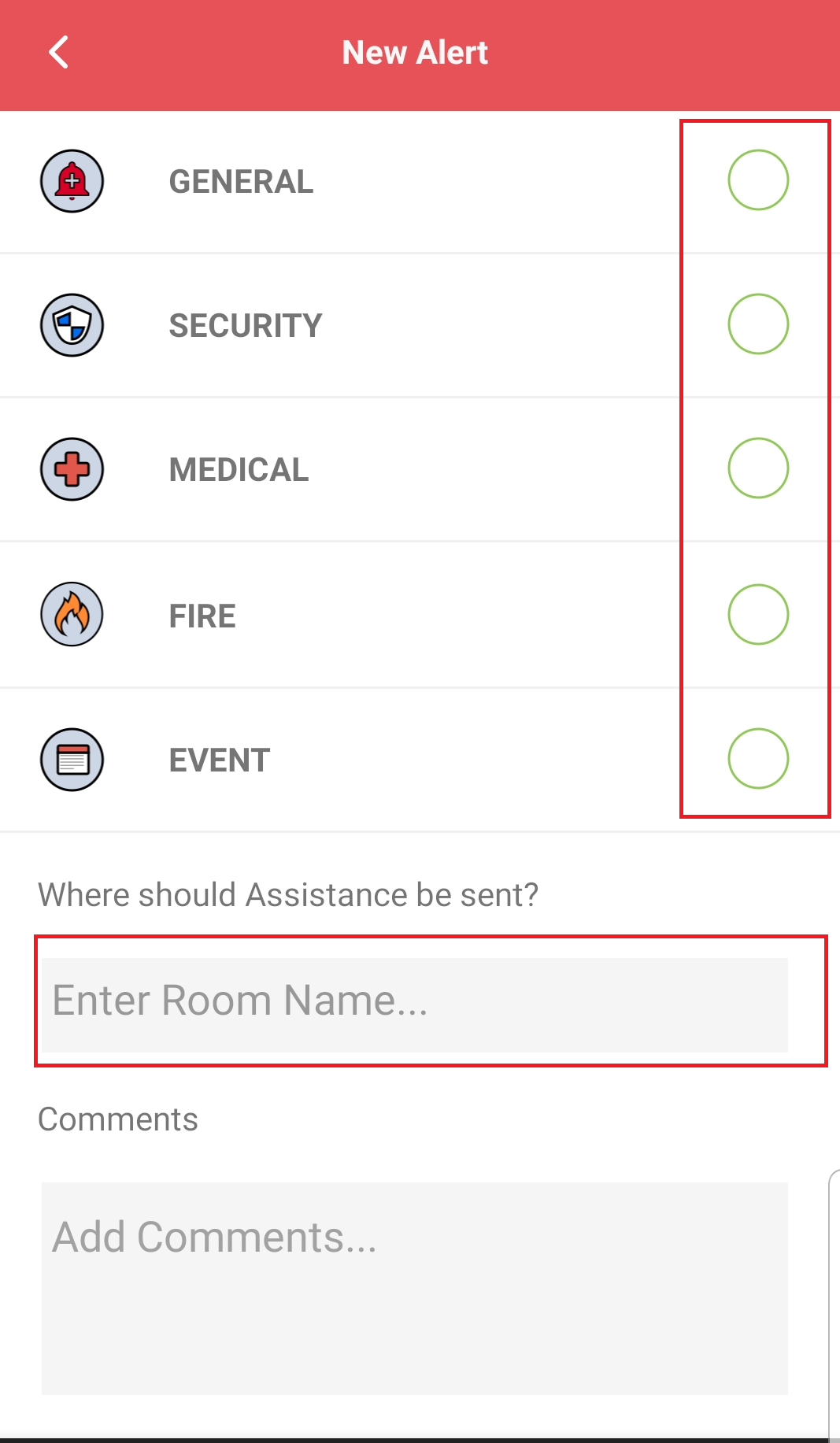Click the General alert bell icon
This screenshot has width=840, height=1443.
pos(71,181)
